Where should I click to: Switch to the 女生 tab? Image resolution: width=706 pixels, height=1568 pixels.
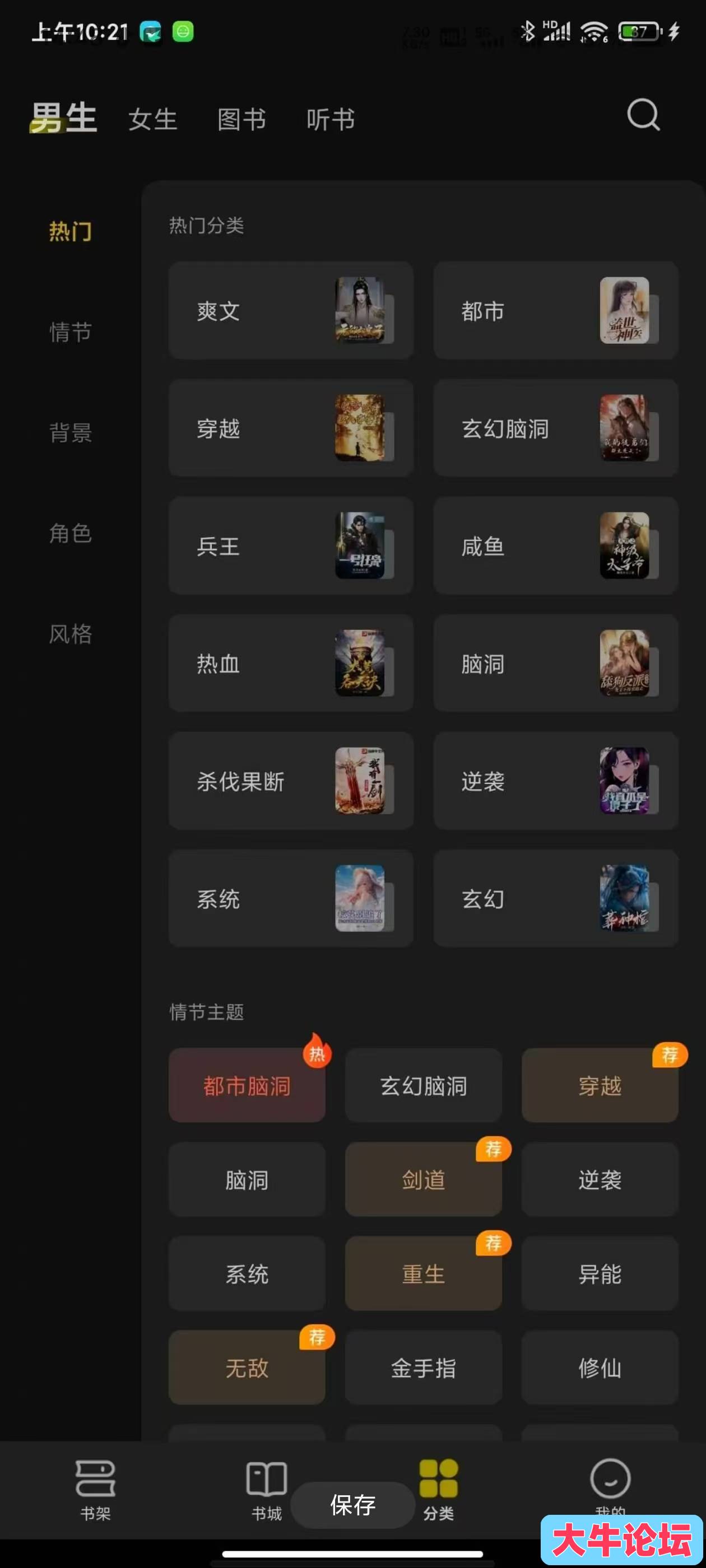[152, 119]
